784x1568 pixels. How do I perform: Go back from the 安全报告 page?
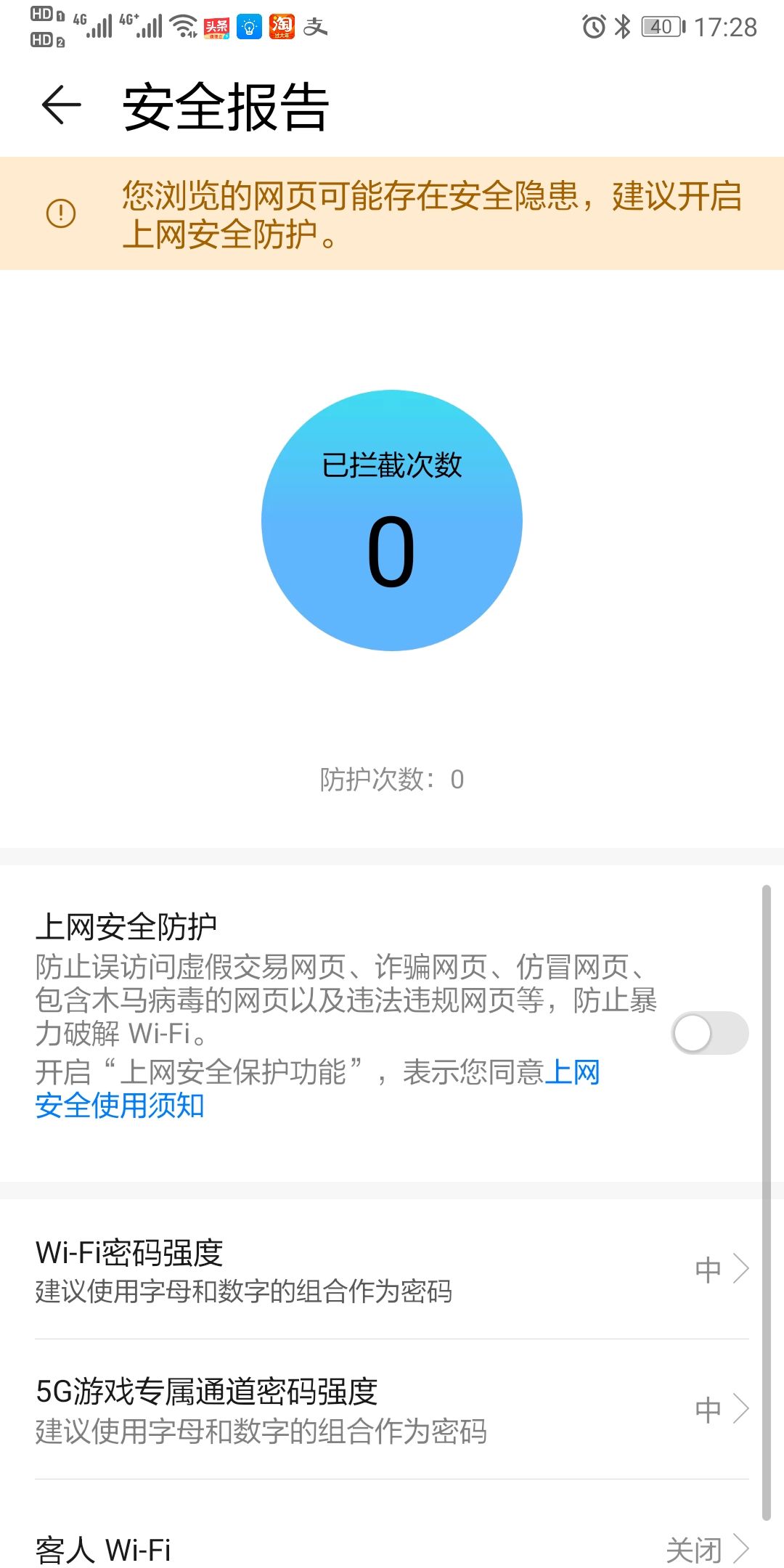pyautogui.click(x=61, y=106)
